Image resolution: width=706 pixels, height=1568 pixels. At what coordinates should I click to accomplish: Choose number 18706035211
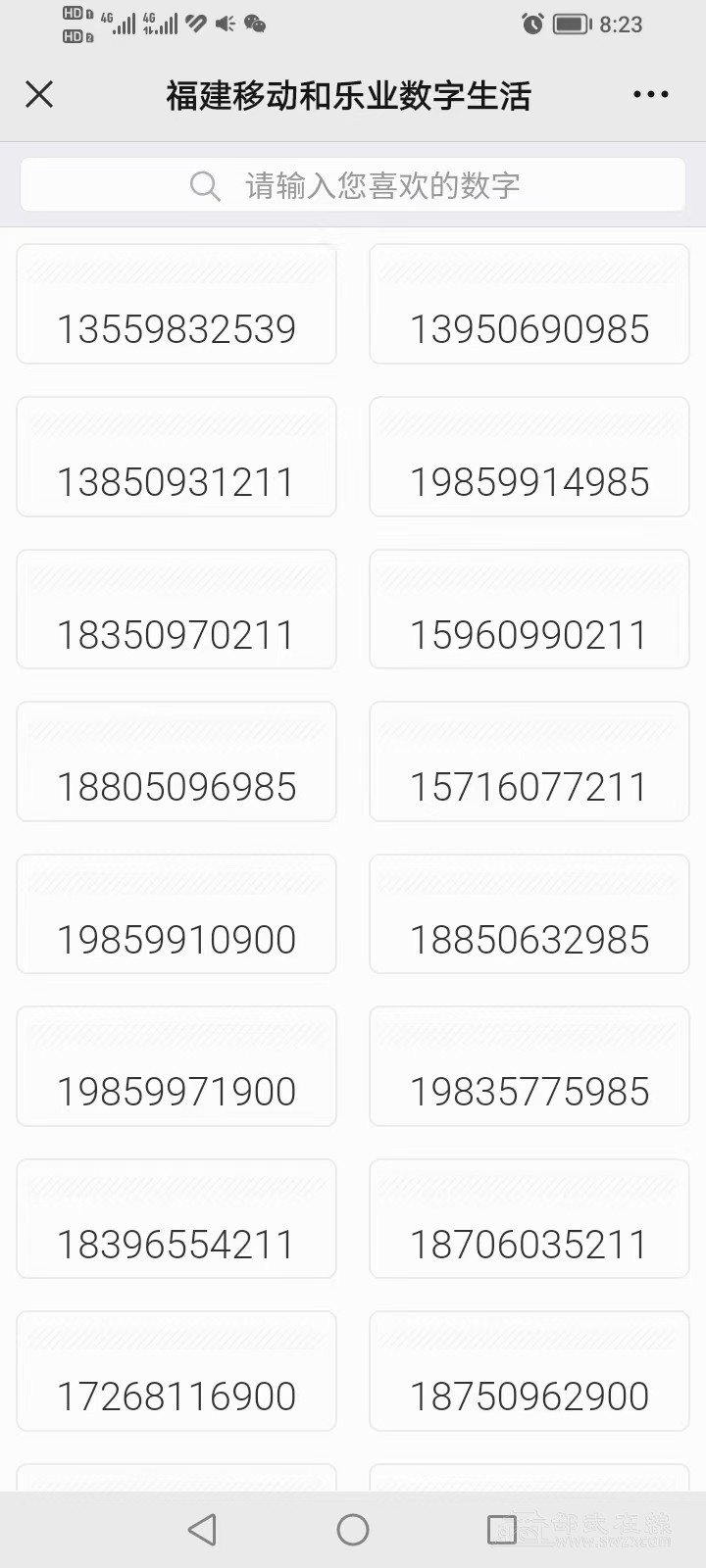tap(529, 1220)
